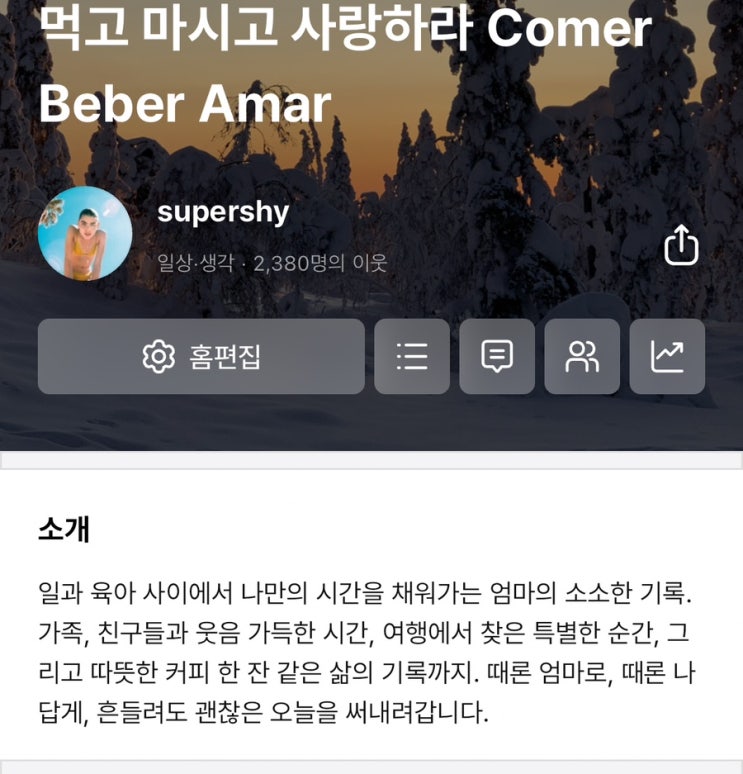Open the post list icon button
The width and height of the screenshot is (743, 774).
pos(412,357)
